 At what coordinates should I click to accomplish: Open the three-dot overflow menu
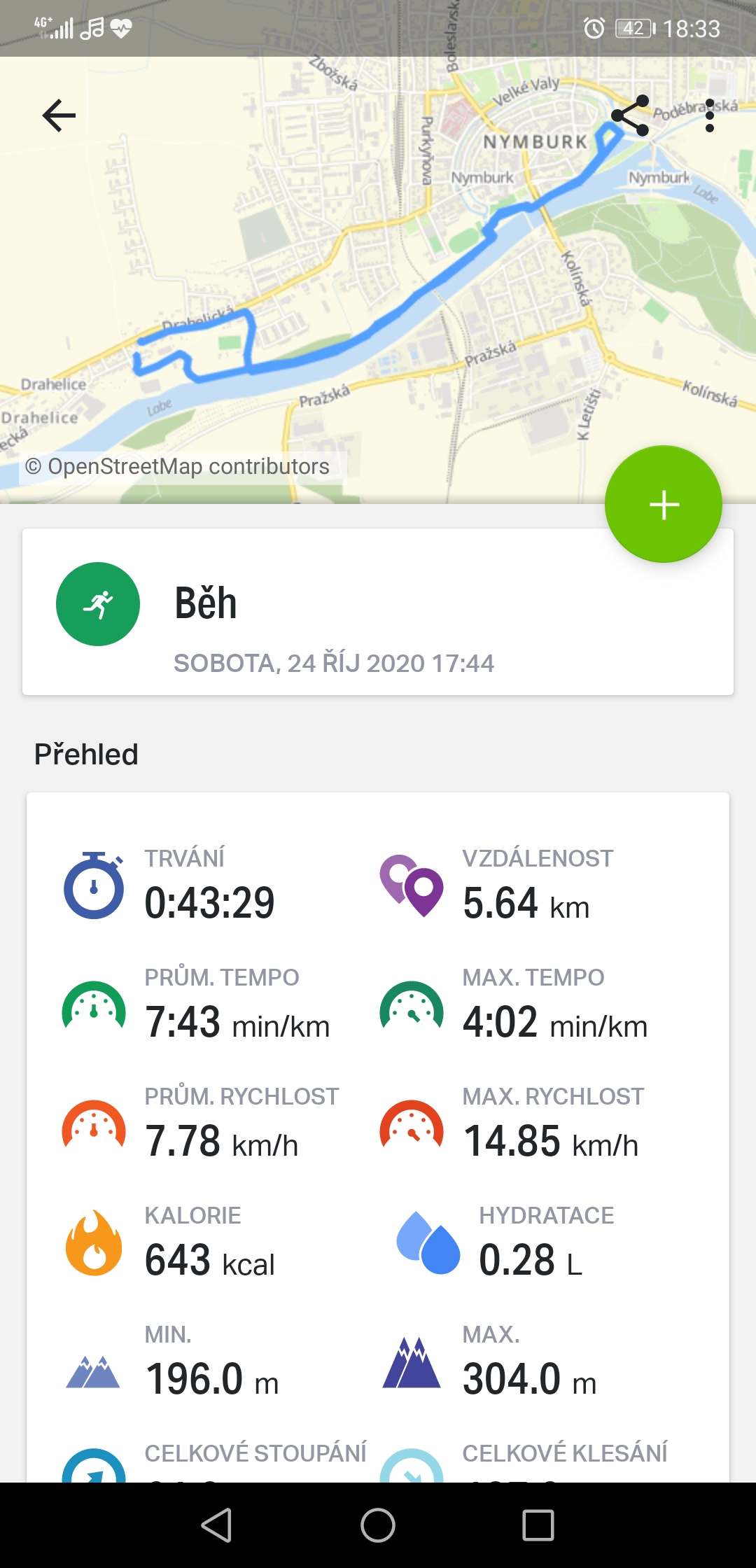(710, 115)
